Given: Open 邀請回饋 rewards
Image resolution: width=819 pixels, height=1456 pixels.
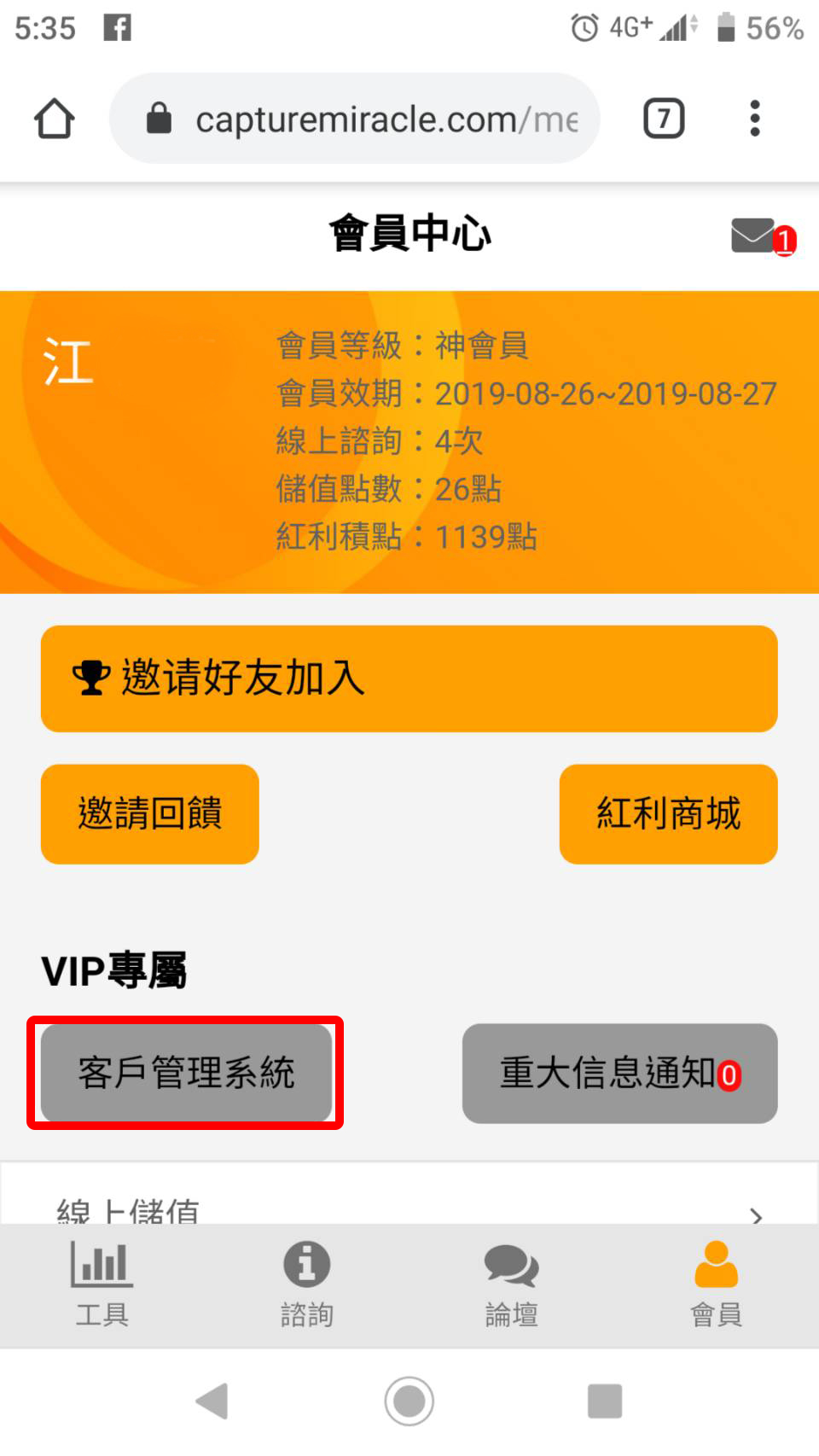Looking at the screenshot, I should point(150,813).
